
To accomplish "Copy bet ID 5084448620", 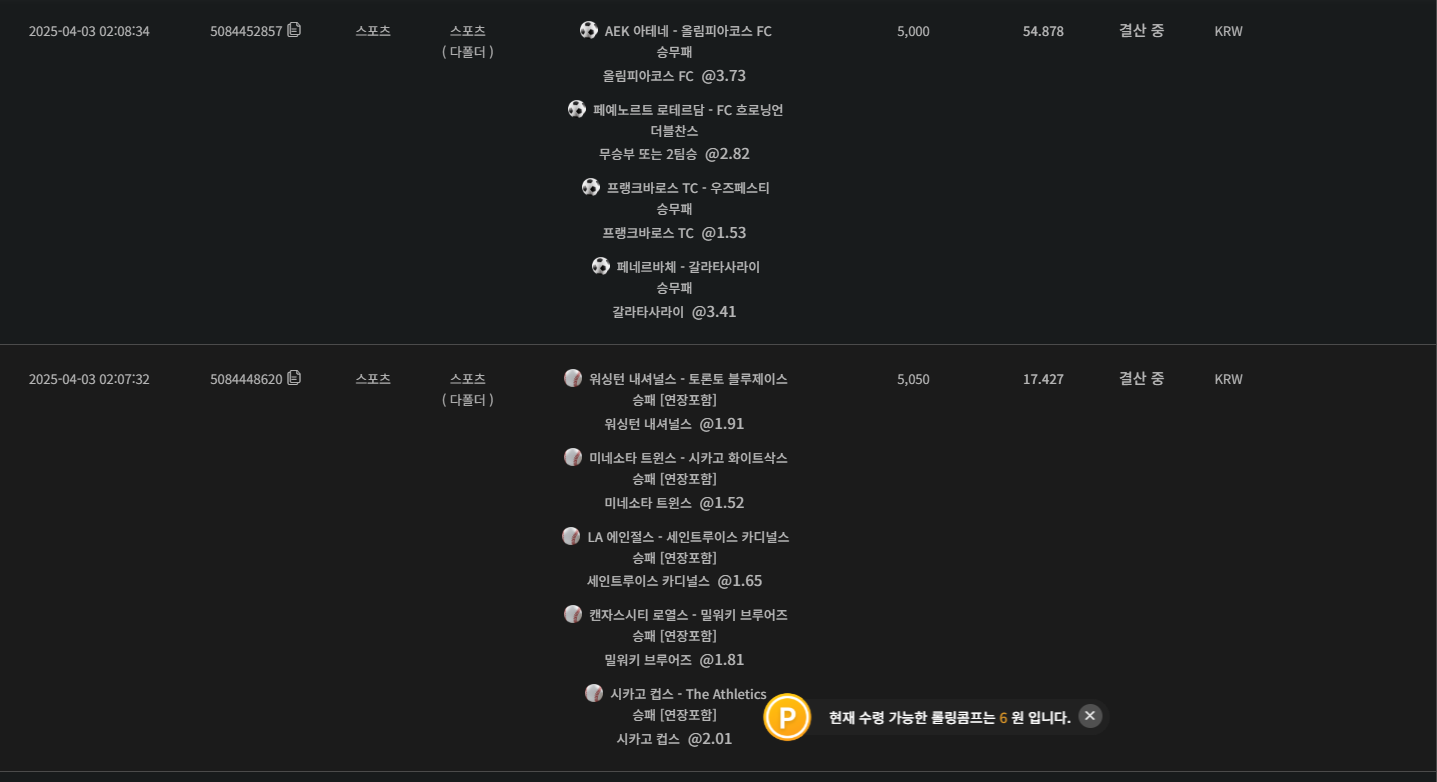I will tap(294, 378).
